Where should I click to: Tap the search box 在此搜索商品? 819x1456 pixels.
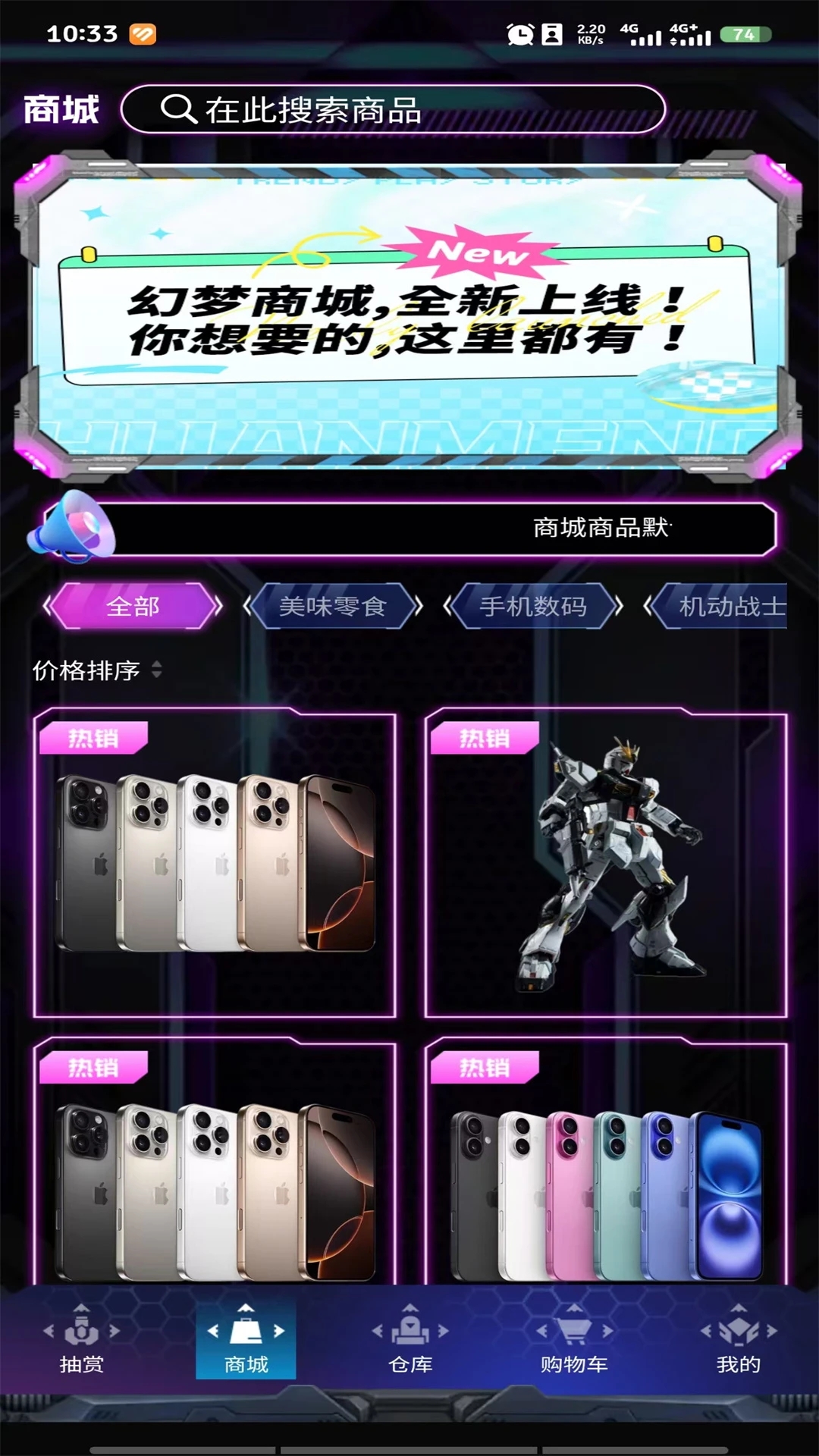point(393,110)
